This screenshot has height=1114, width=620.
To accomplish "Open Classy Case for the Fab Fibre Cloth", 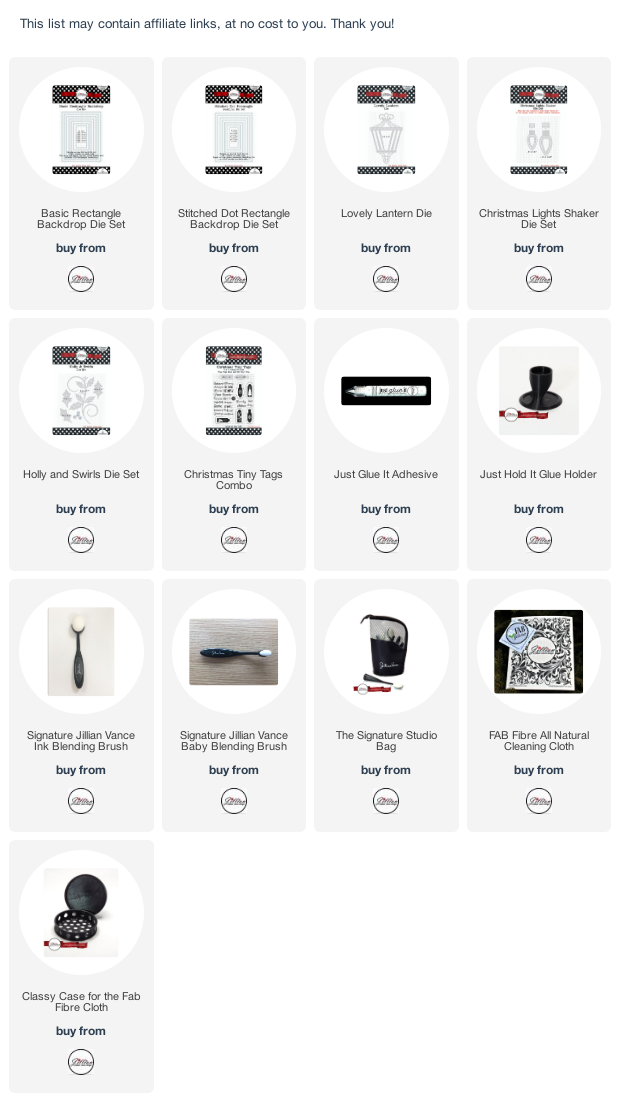I will [81, 966].
